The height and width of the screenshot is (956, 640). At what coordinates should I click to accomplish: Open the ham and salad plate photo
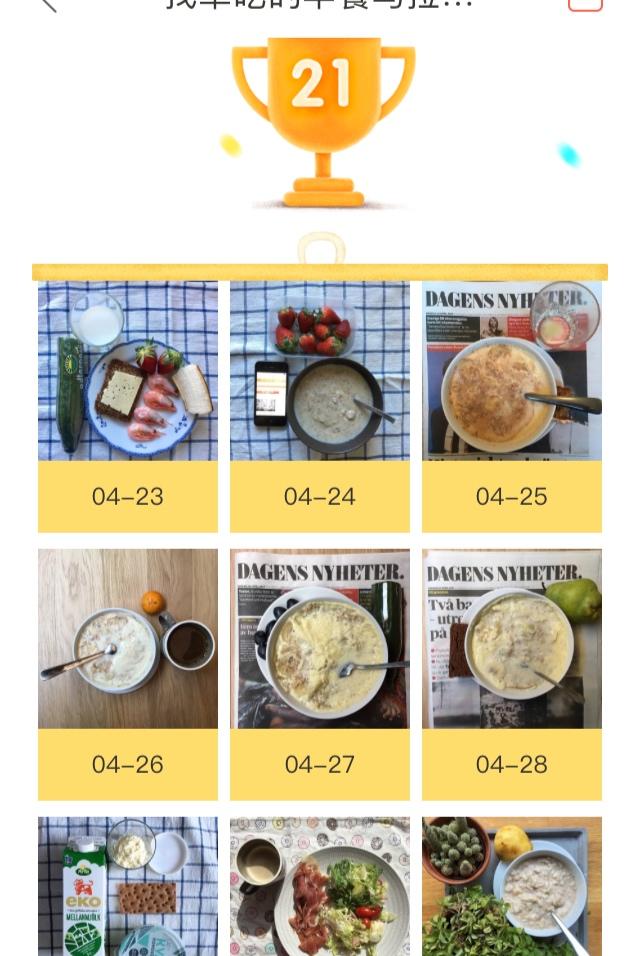pos(320,886)
